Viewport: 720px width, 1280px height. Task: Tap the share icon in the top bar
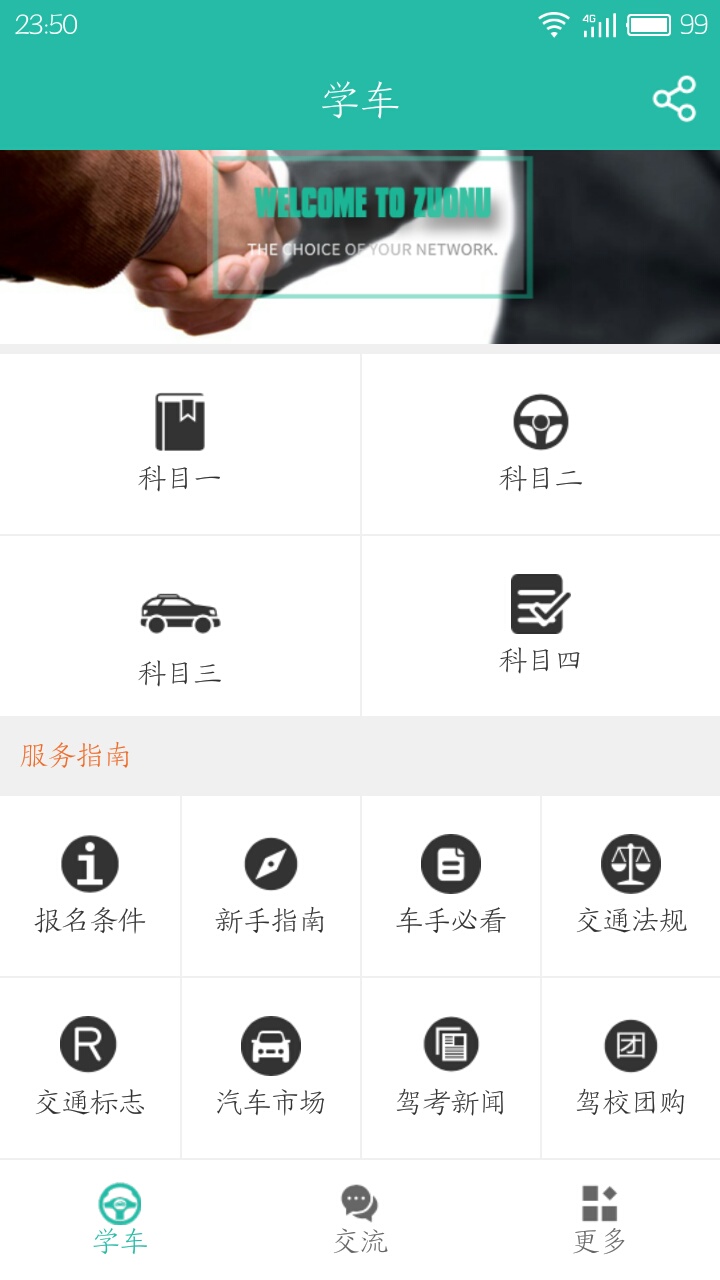point(674,98)
